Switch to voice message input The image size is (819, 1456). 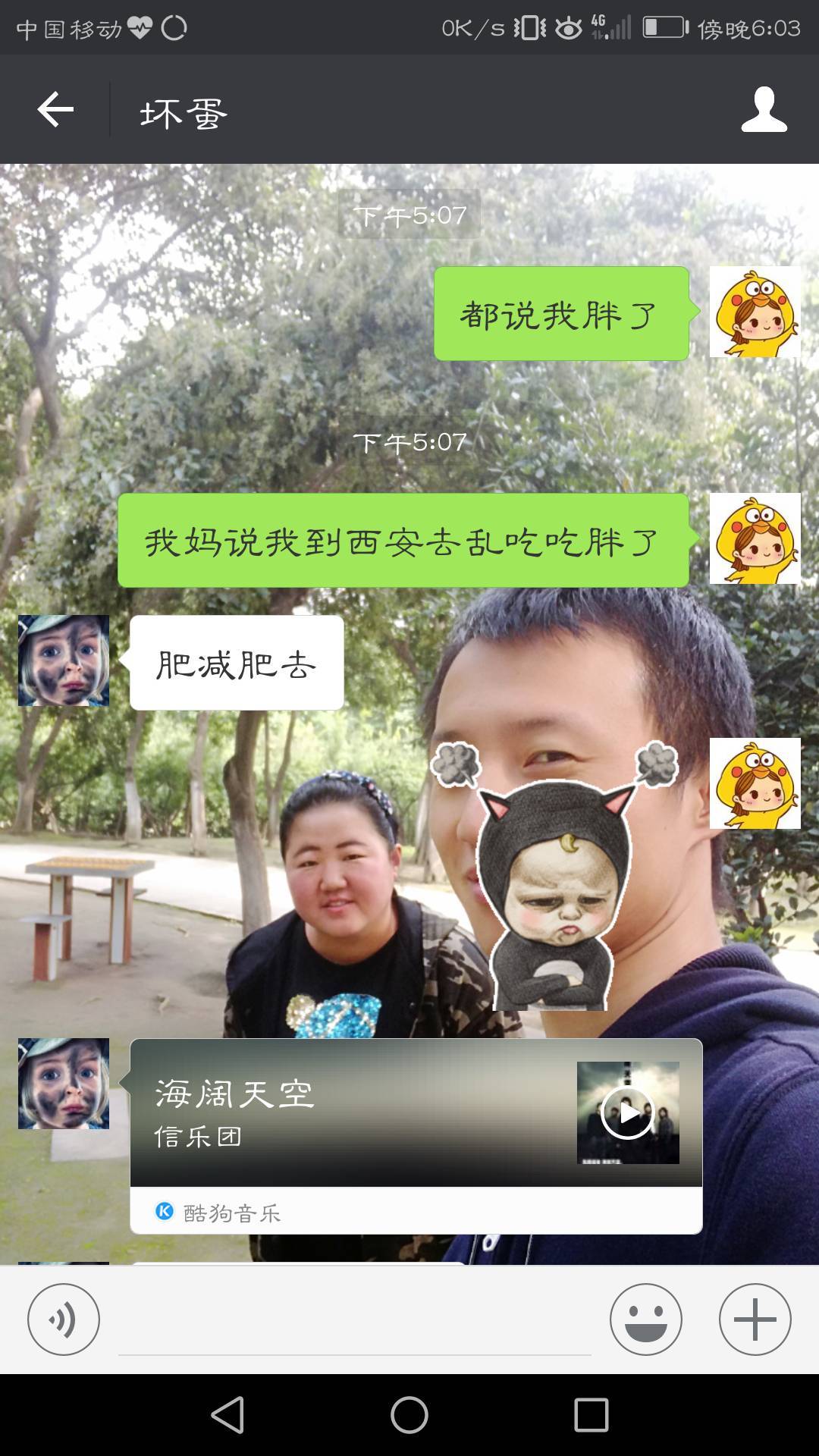(64, 1319)
